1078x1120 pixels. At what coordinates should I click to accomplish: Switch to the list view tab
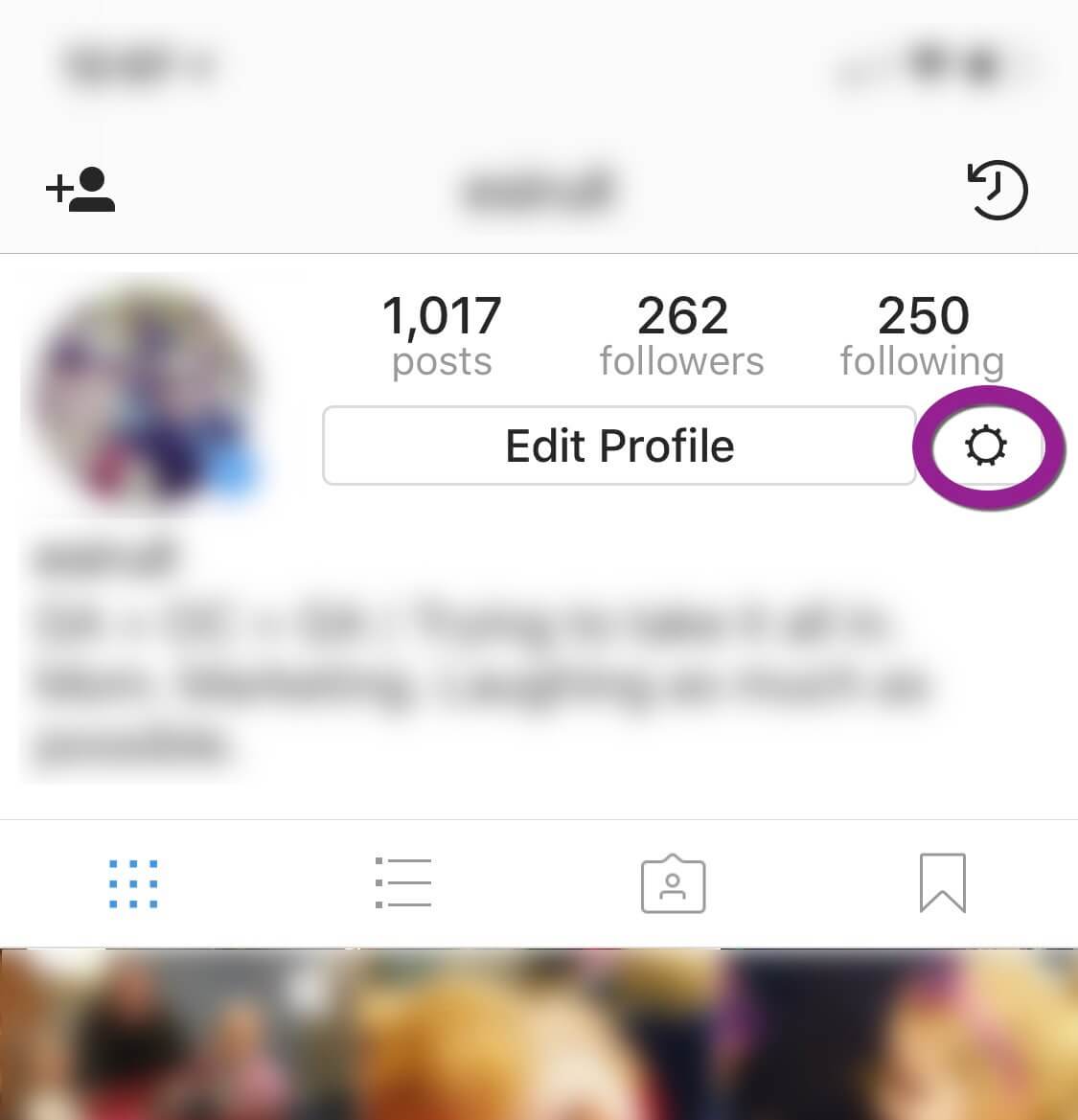coord(403,882)
